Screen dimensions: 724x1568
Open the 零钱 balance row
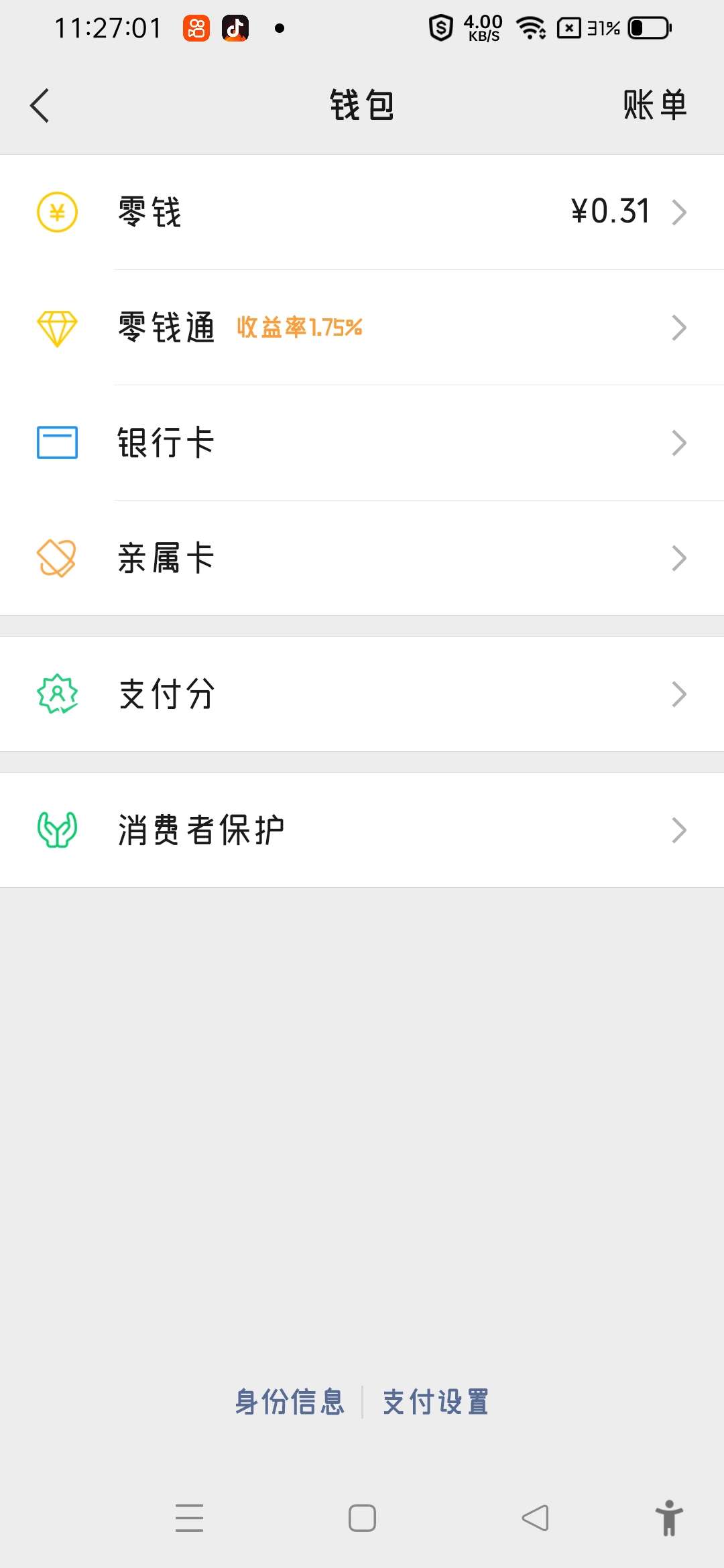362,212
